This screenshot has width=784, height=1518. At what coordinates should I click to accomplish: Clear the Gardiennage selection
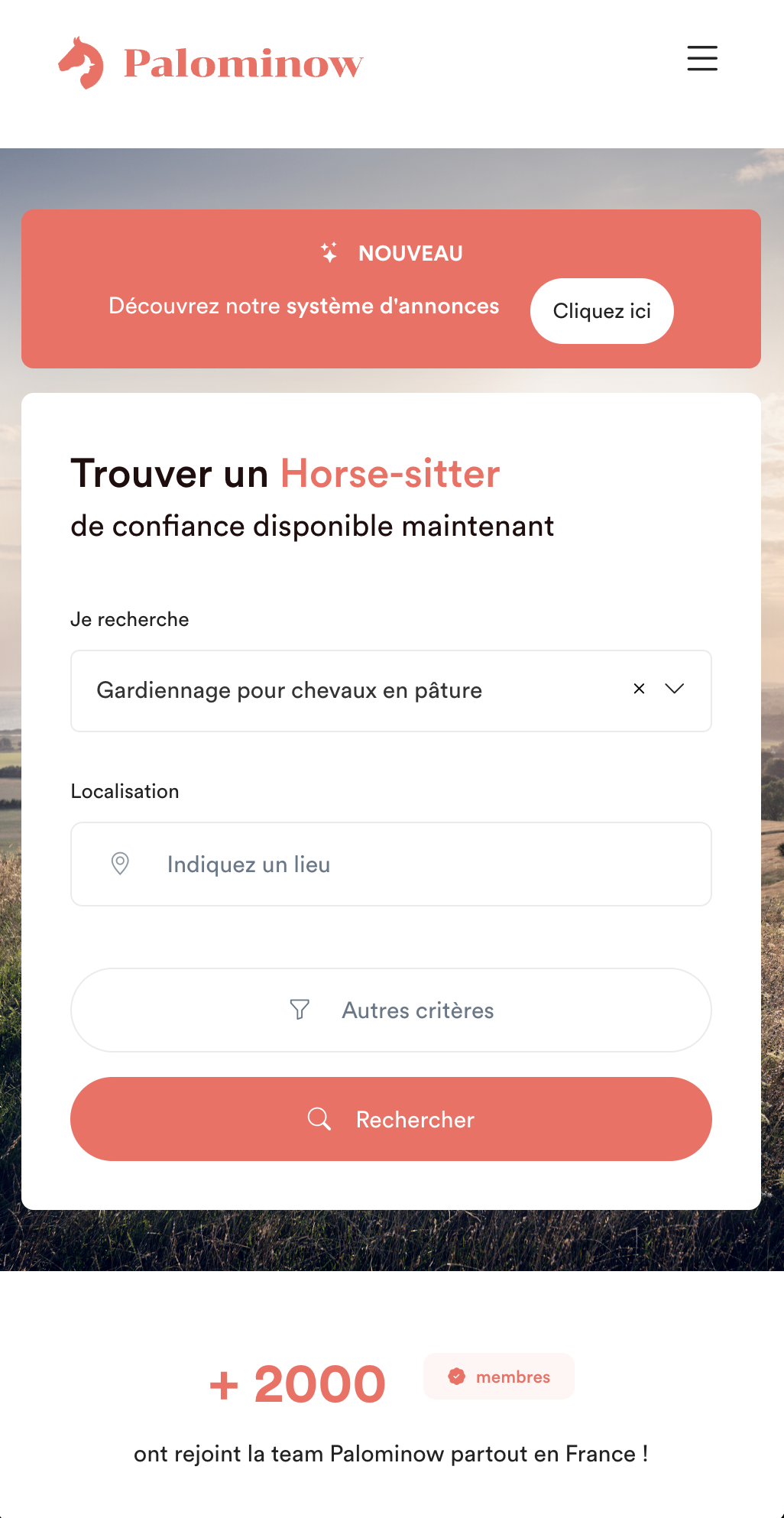(x=639, y=689)
